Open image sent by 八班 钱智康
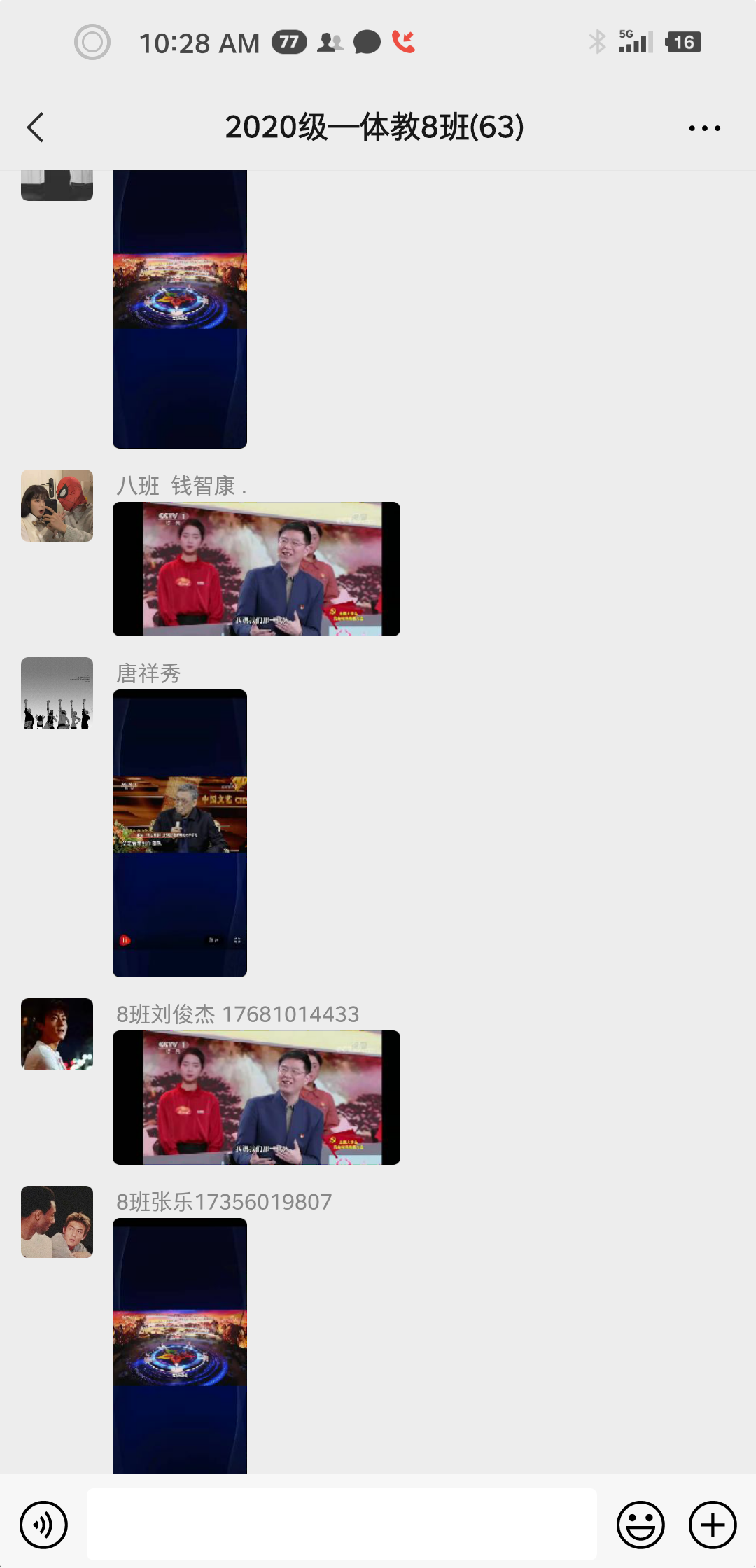 [x=256, y=569]
